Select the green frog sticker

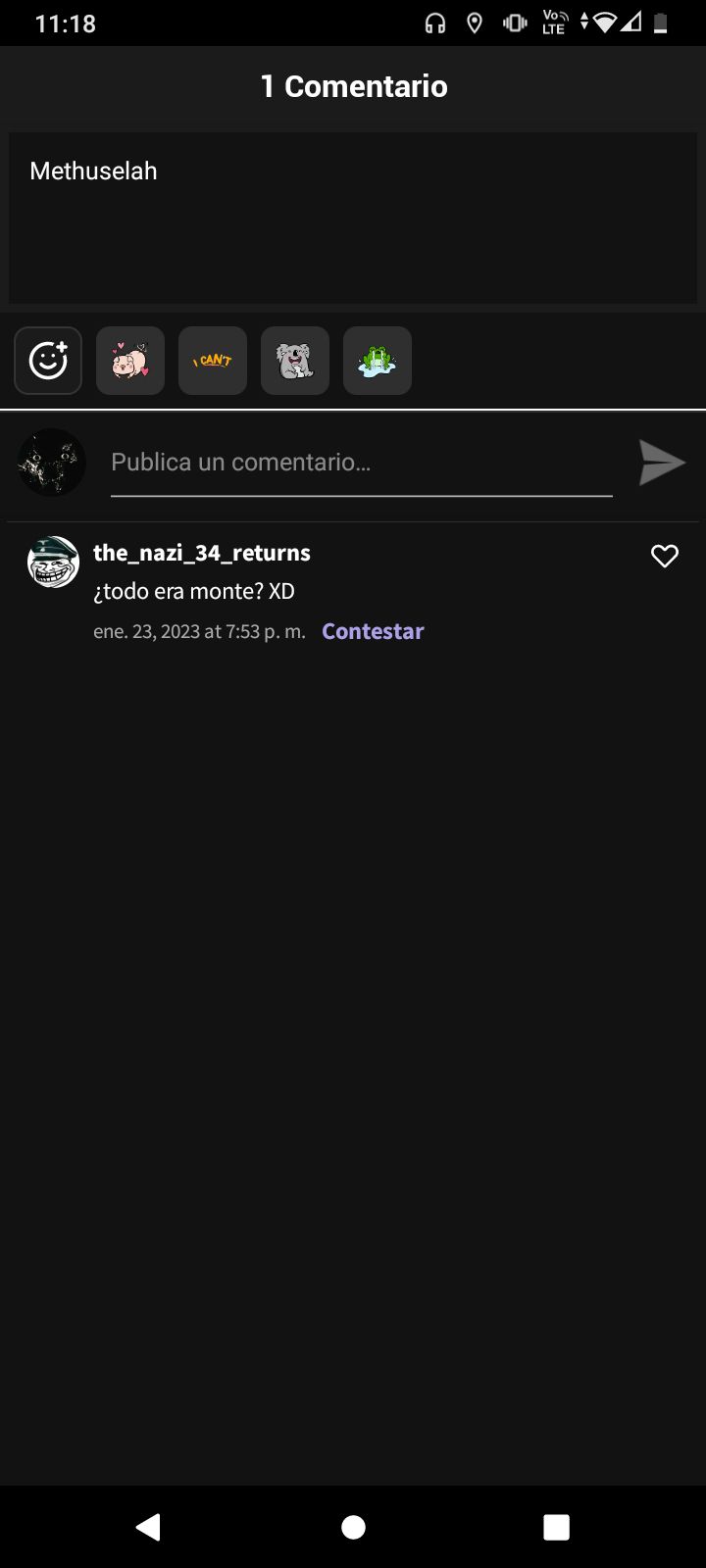pyautogui.click(x=378, y=361)
